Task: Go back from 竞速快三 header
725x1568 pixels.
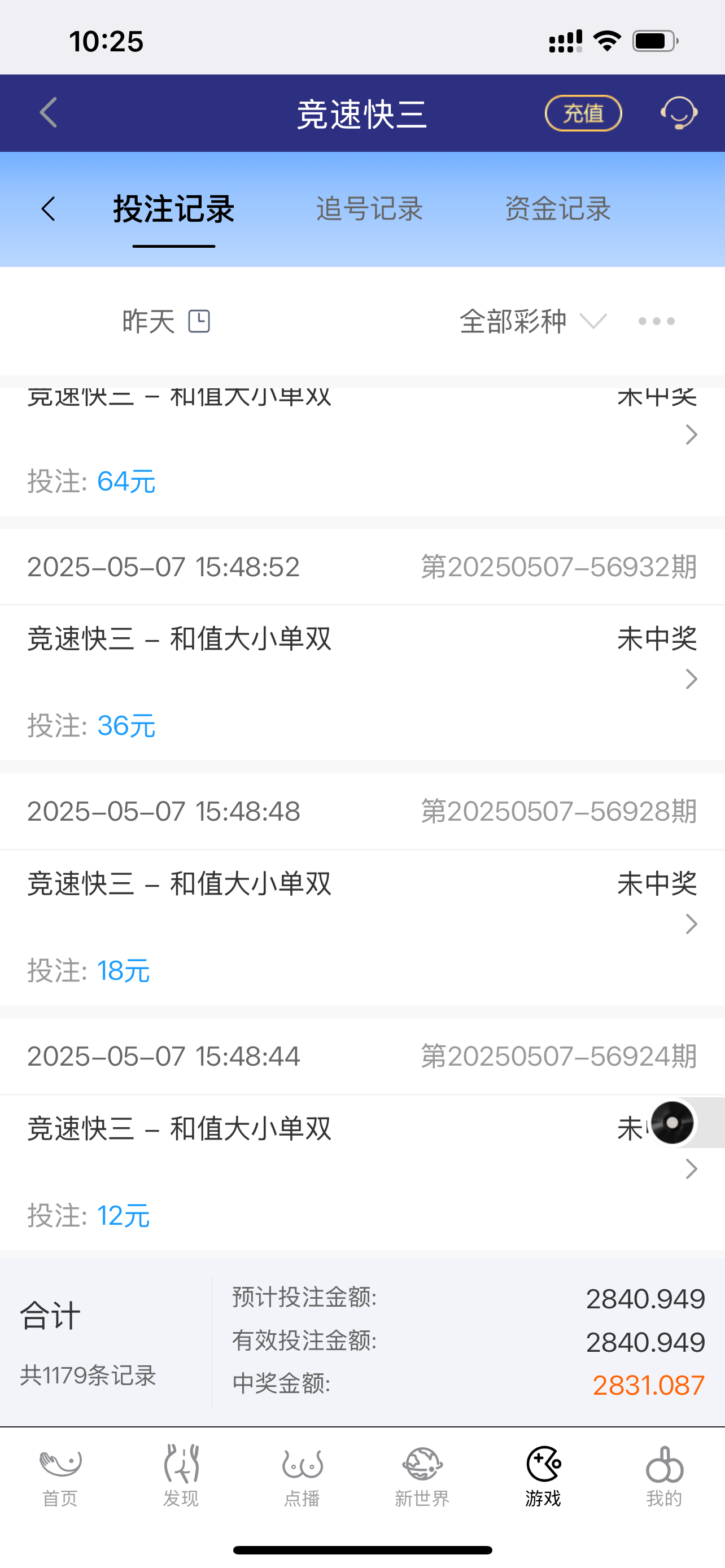Action: click(48, 113)
